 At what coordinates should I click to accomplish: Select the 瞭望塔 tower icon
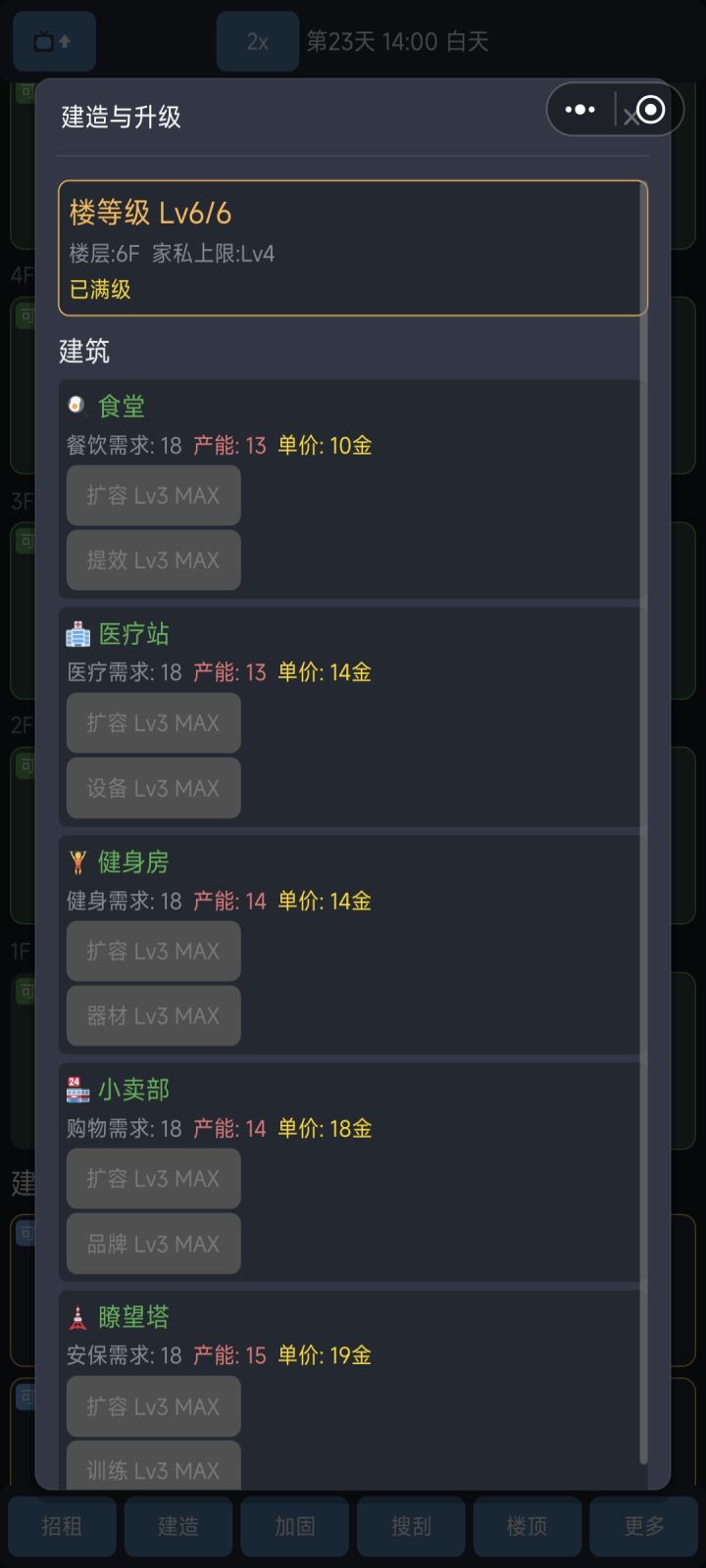[78, 1317]
